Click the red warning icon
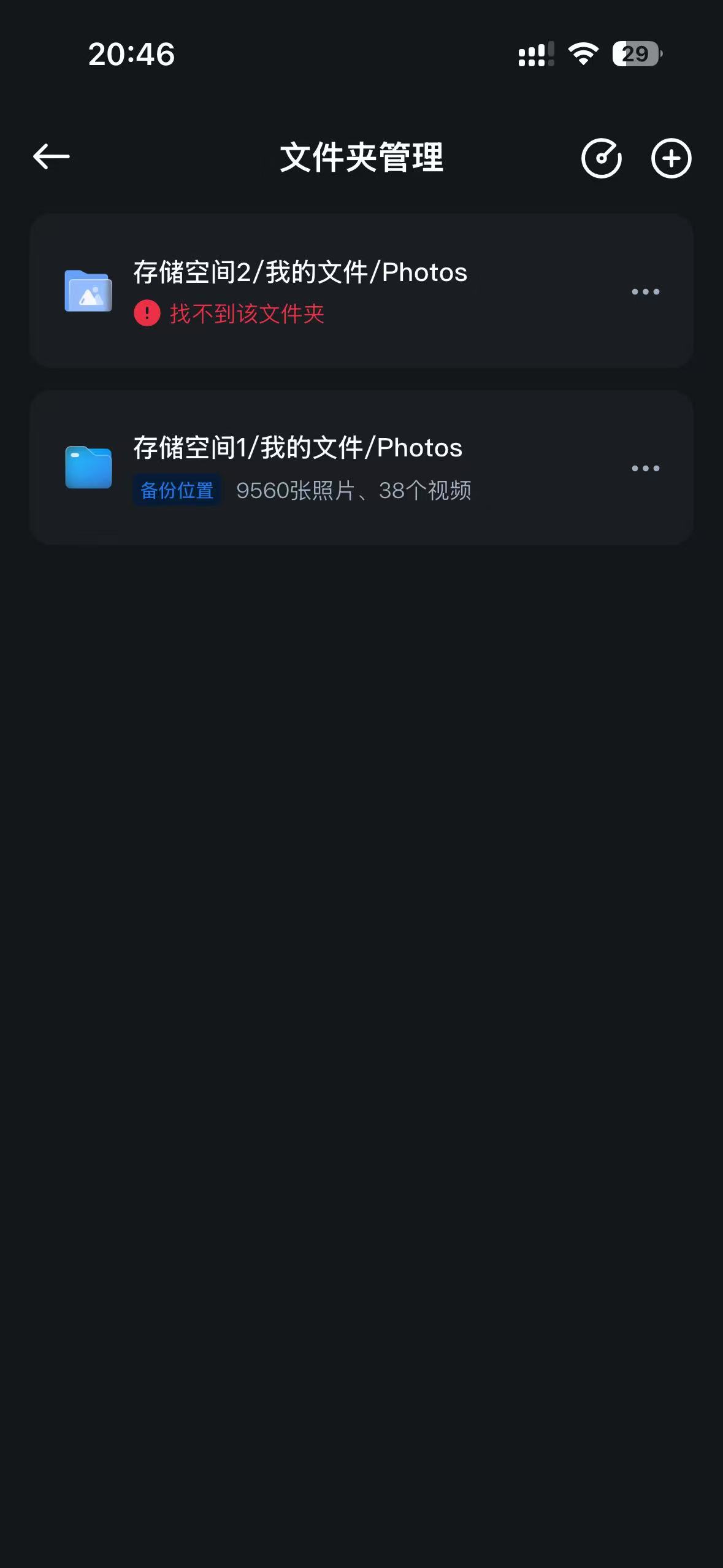This screenshot has height=1568, width=723. tap(147, 313)
